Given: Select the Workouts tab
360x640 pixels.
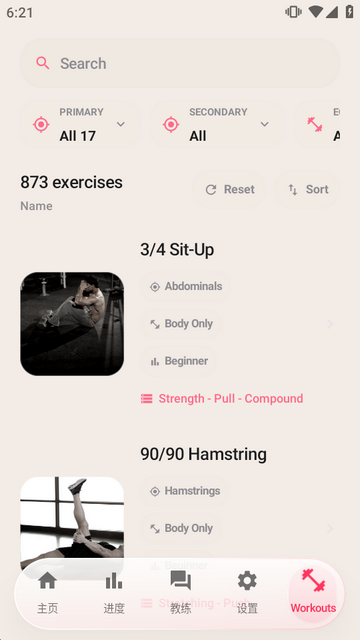Looking at the screenshot, I should [x=313, y=593].
